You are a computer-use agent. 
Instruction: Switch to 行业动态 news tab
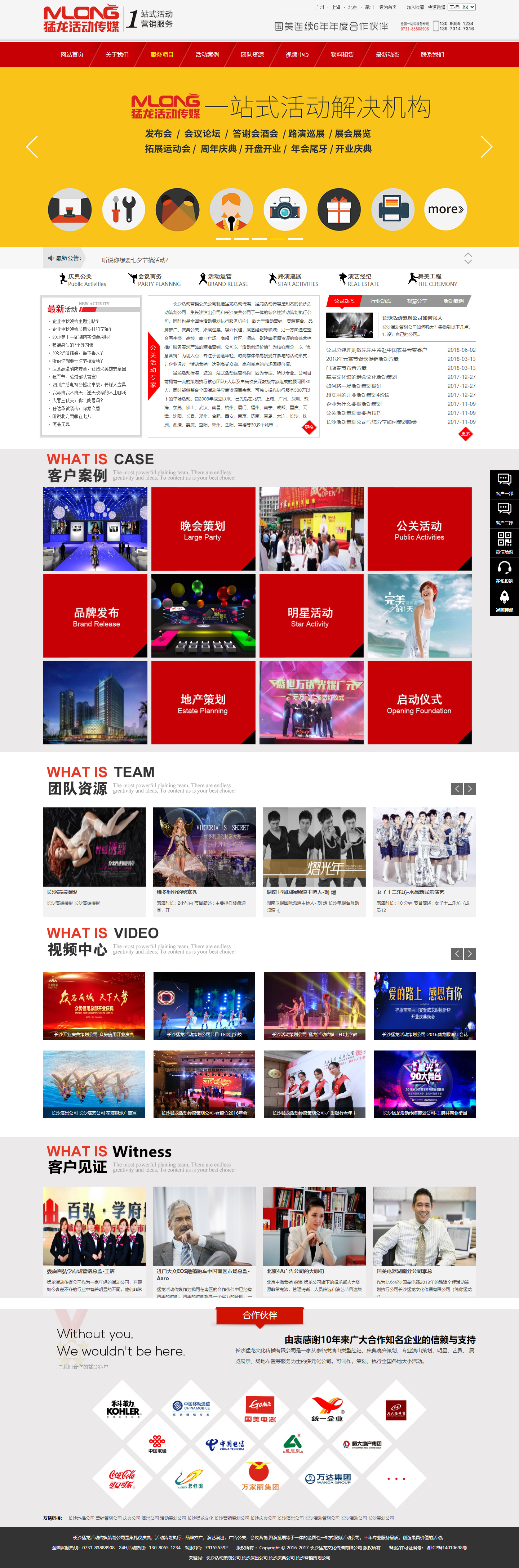[381, 301]
